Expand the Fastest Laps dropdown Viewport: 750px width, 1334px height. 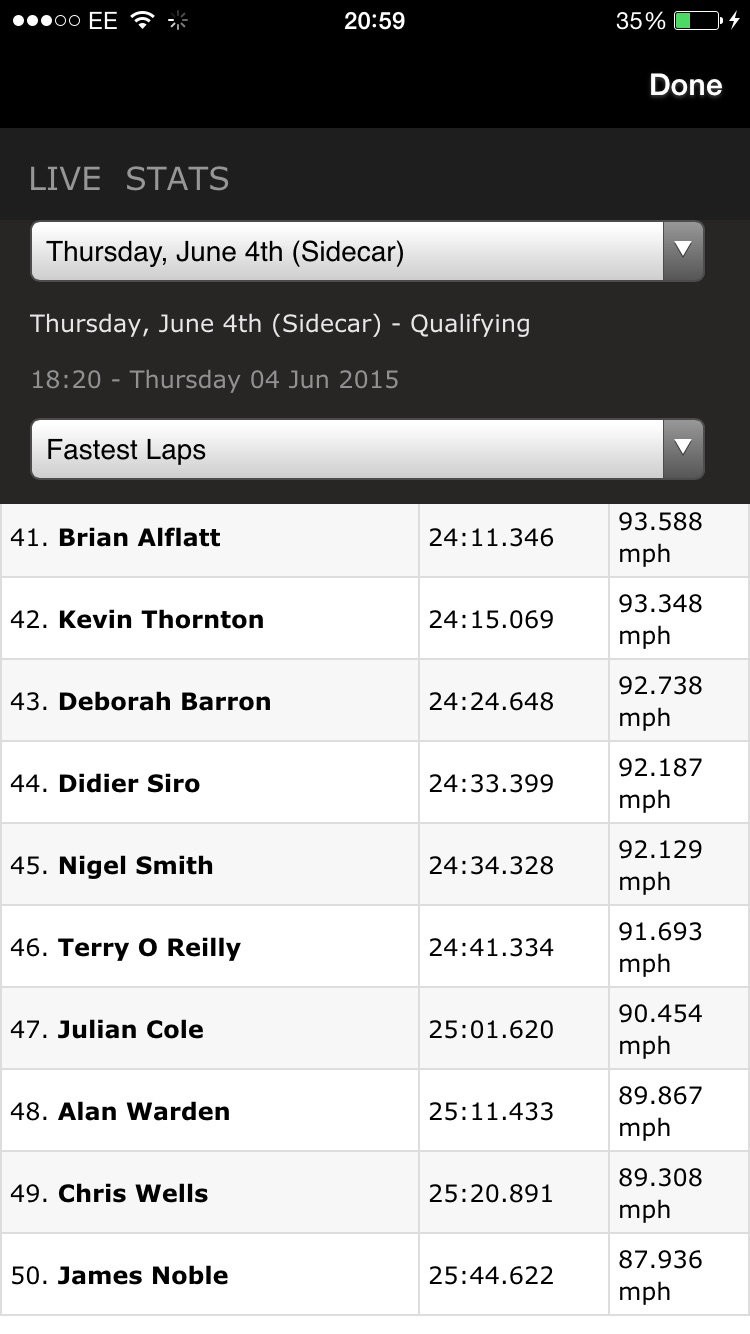pyautogui.click(x=367, y=449)
